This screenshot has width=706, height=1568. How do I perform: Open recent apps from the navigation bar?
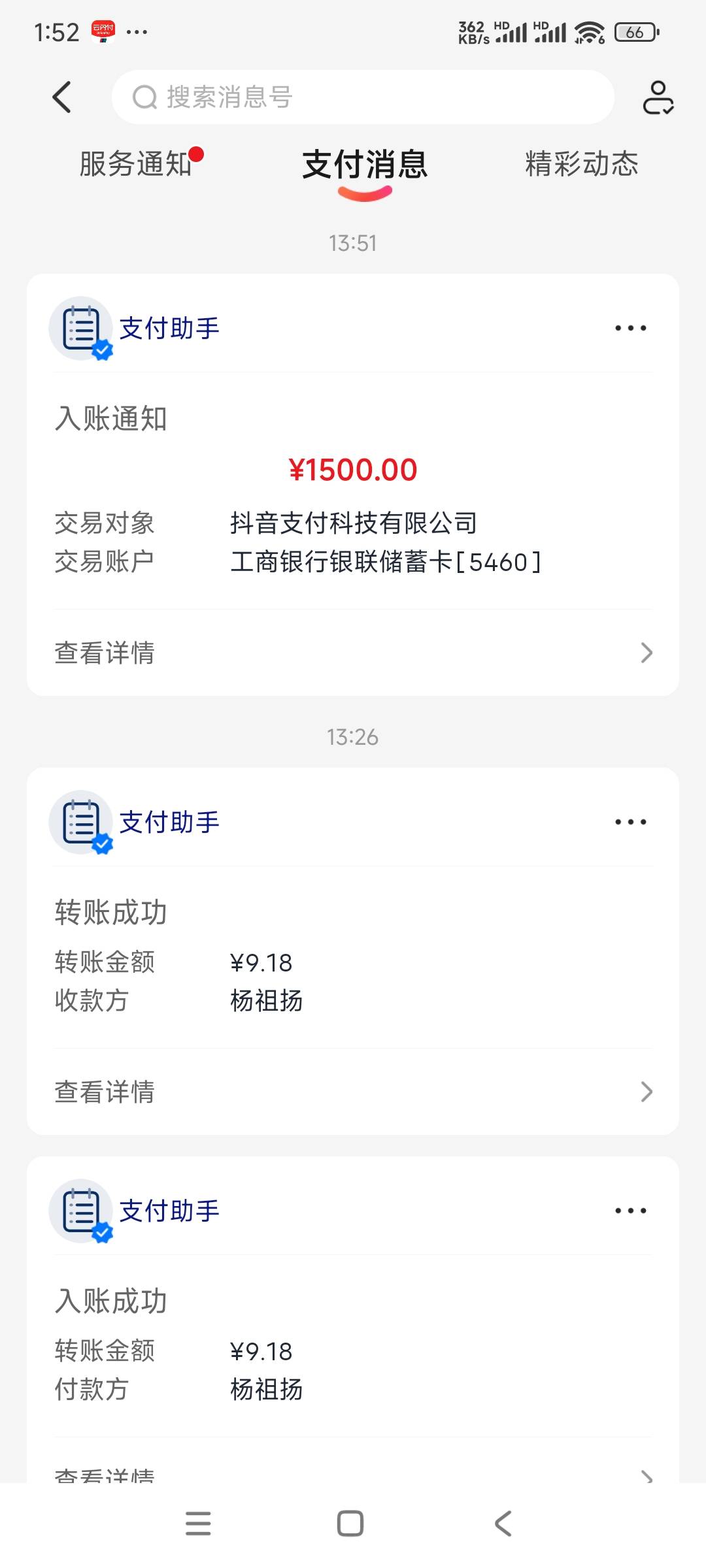coord(198,1524)
